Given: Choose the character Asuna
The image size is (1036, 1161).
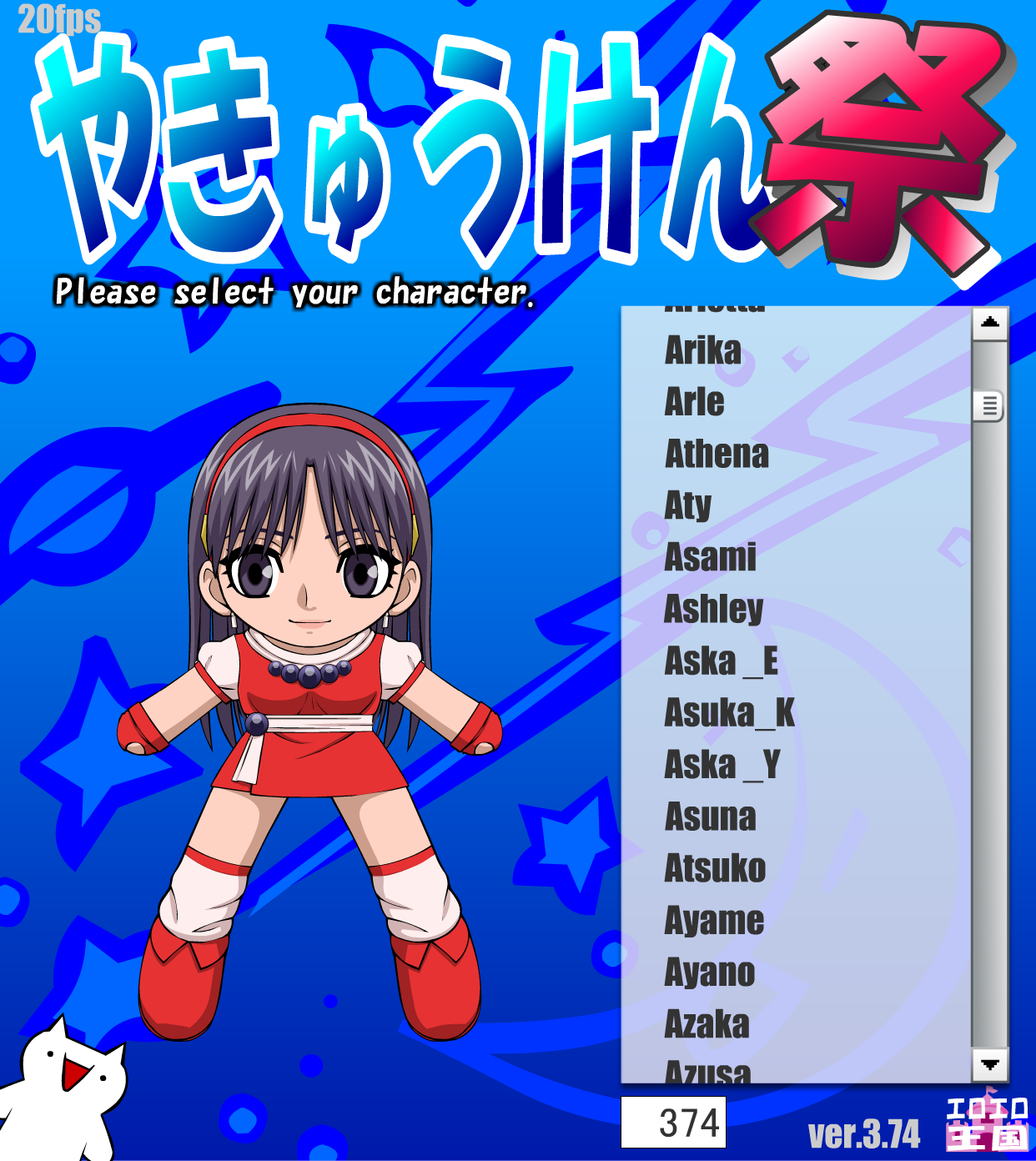Looking at the screenshot, I should (710, 817).
